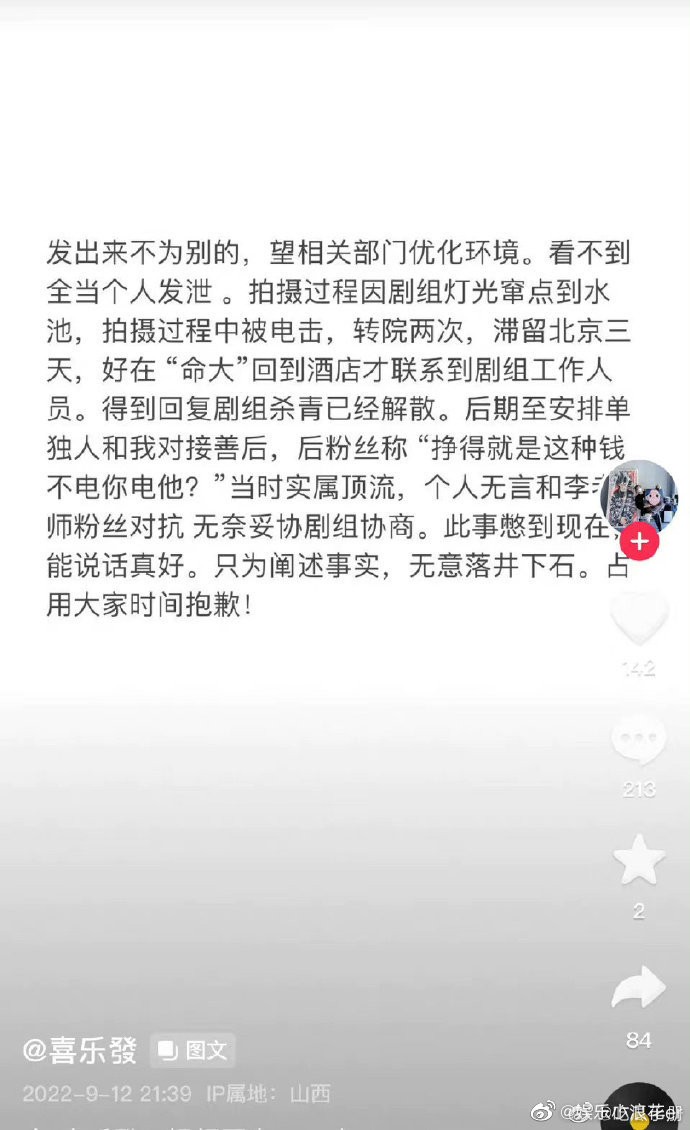Open the author's profile avatar
Screen dimensions: 690x1130
tap(640, 498)
